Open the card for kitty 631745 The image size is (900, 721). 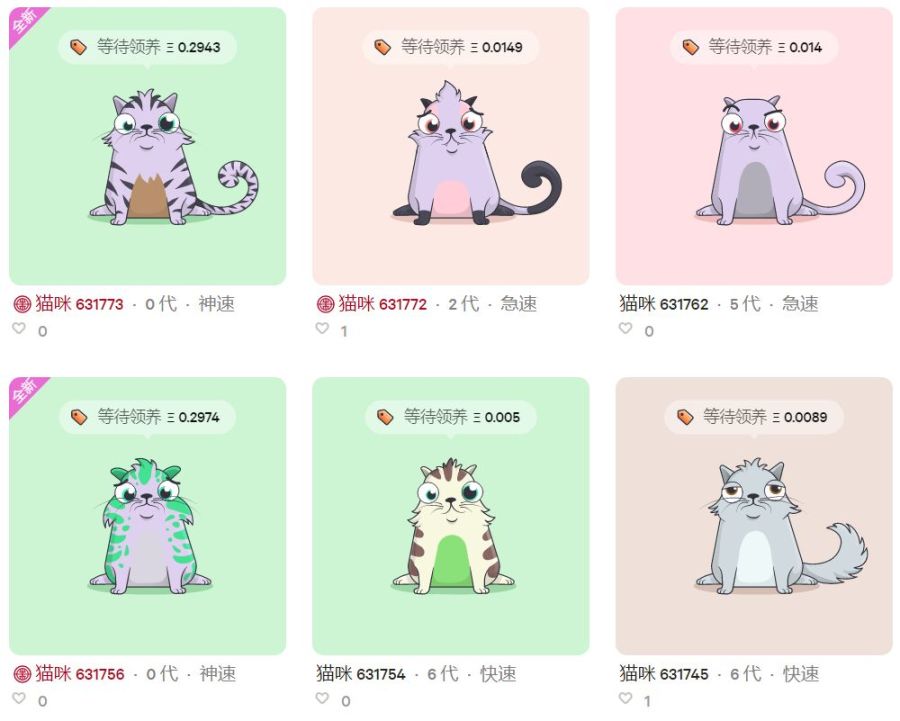click(754, 515)
